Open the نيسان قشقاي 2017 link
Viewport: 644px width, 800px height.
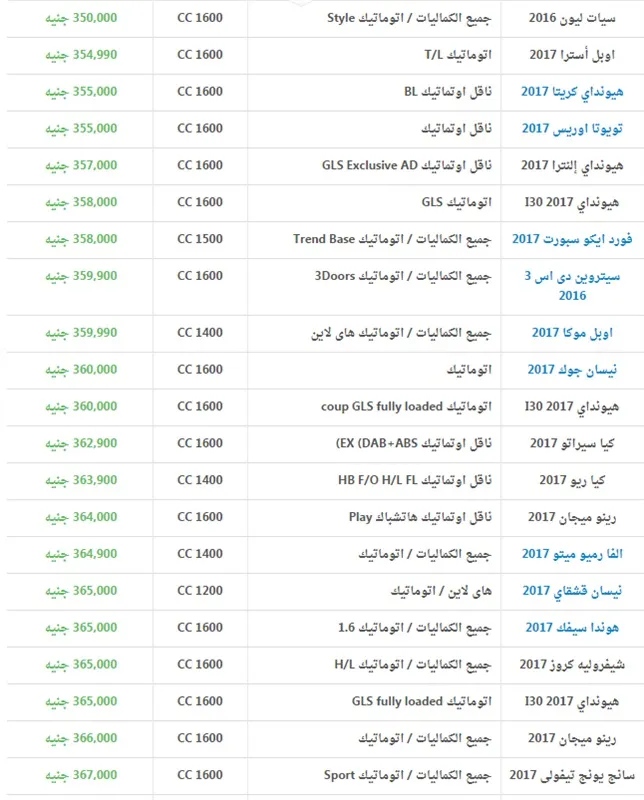[x=571, y=591]
